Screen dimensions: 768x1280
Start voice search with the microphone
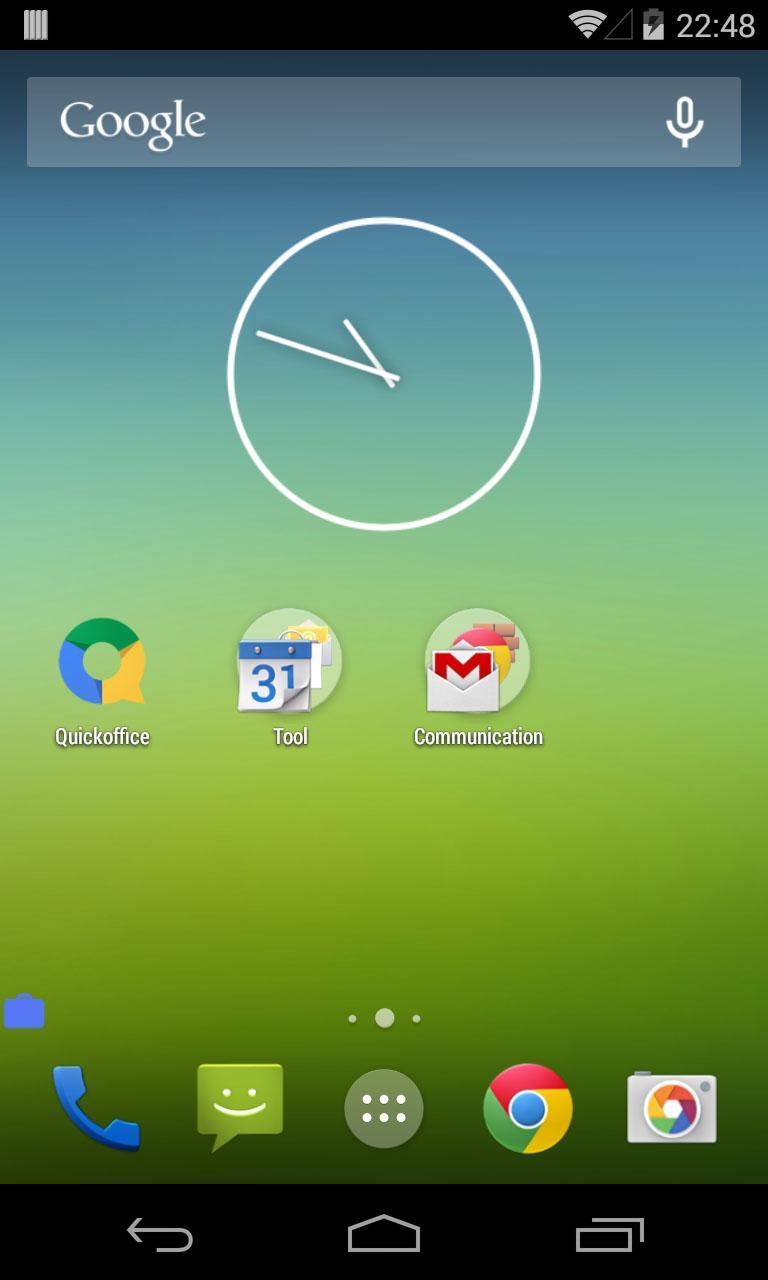coord(684,122)
